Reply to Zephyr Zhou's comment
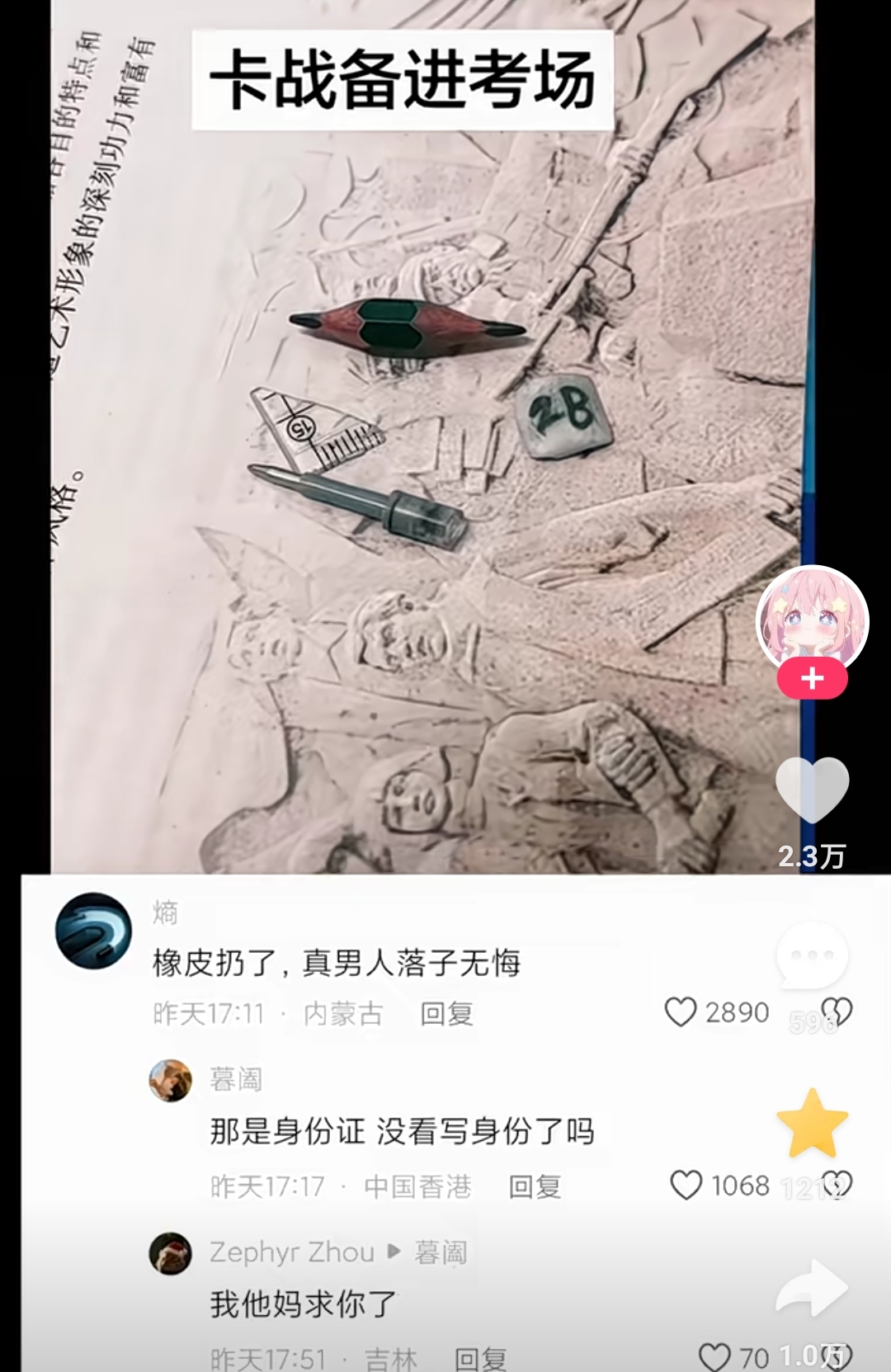 [480, 1357]
